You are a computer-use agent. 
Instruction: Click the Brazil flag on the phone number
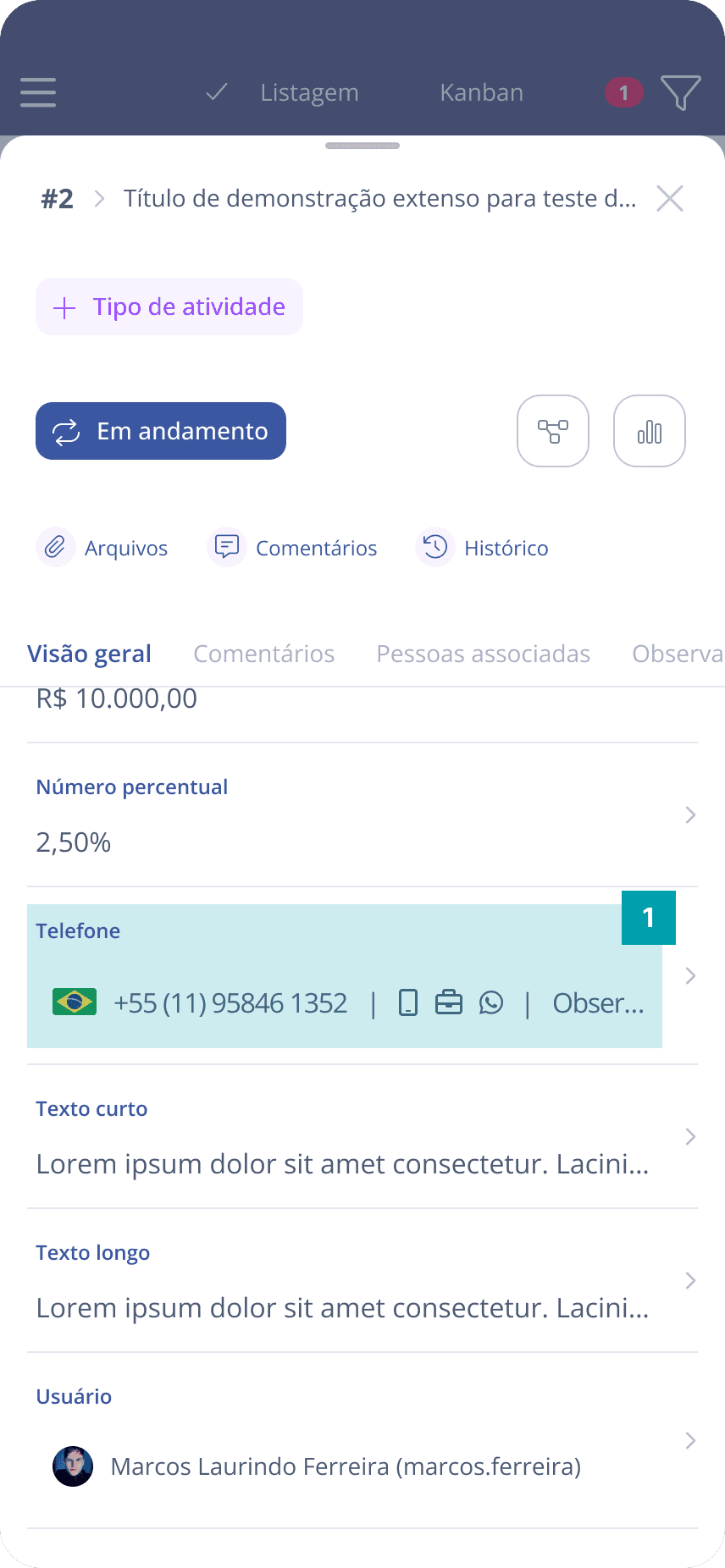[75, 1002]
